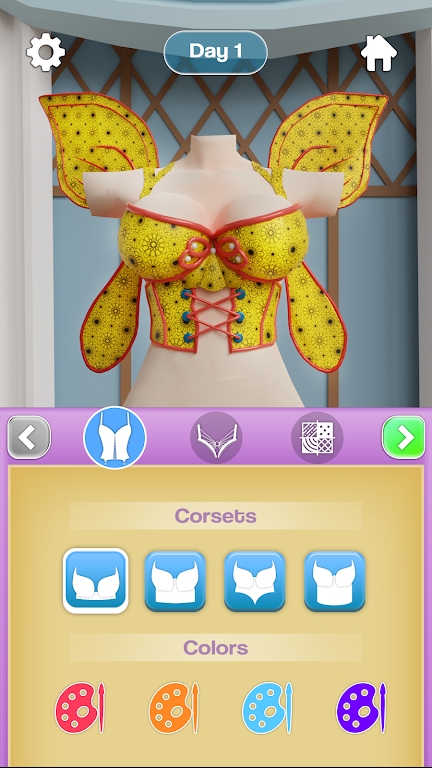The height and width of the screenshot is (768, 432).
Task: Select the fourth long corset
Action: (335, 581)
